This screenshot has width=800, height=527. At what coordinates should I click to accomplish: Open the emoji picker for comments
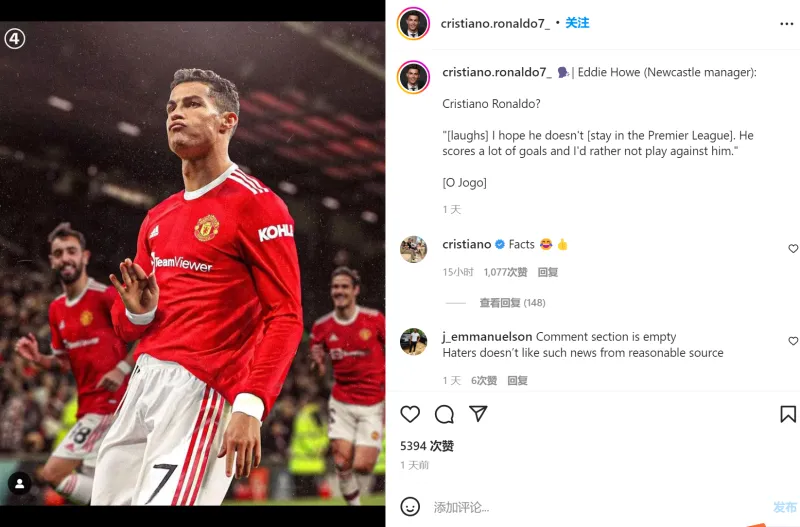(410, 507)
